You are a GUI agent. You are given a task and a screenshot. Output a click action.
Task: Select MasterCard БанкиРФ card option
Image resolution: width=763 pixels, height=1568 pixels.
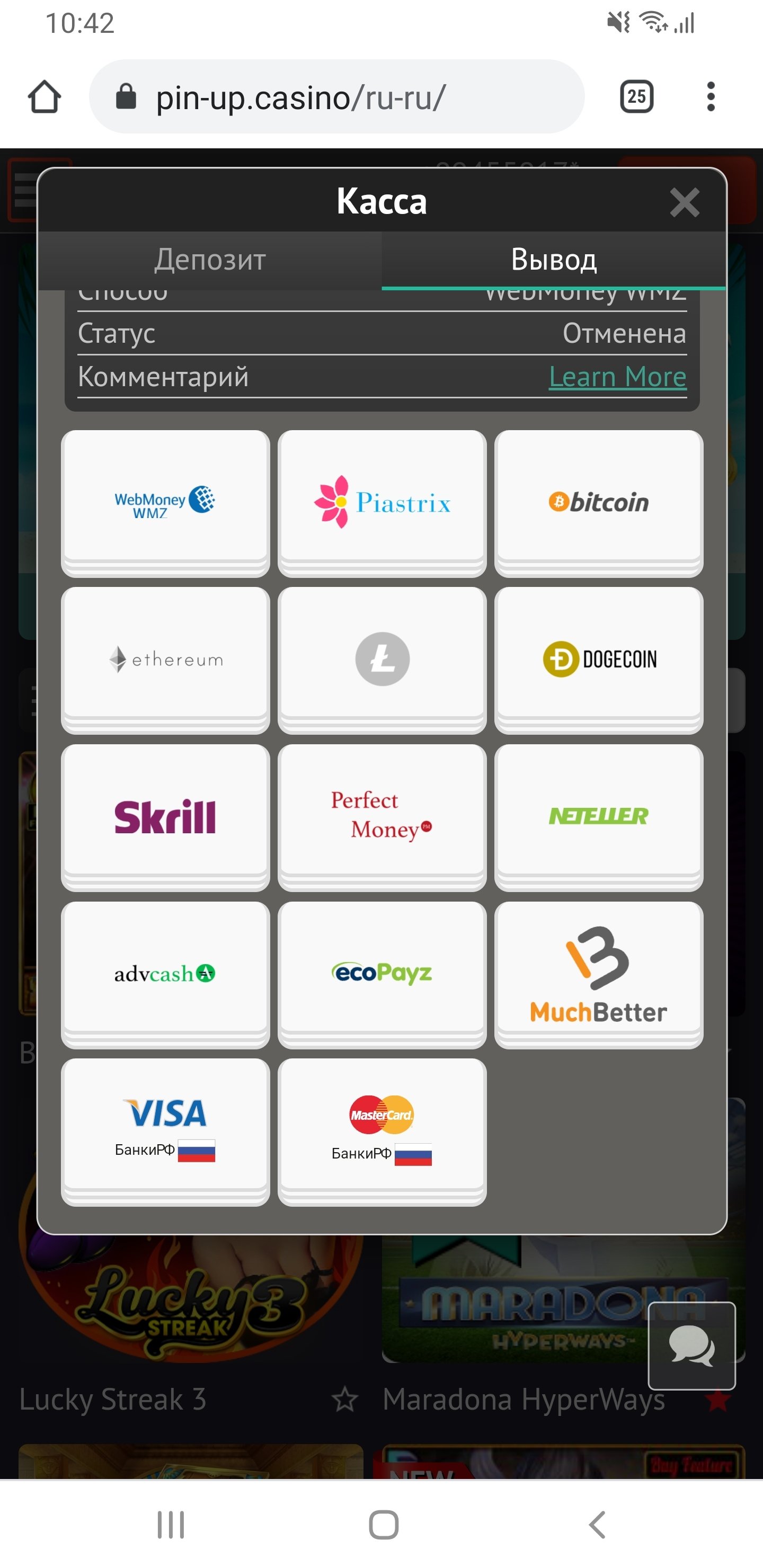(382, 1130)
